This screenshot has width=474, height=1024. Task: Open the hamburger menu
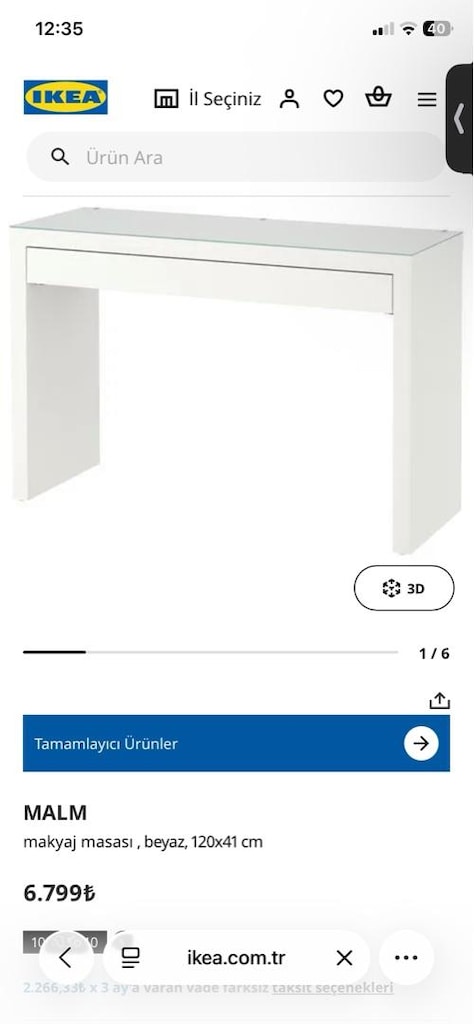[427, 99]
